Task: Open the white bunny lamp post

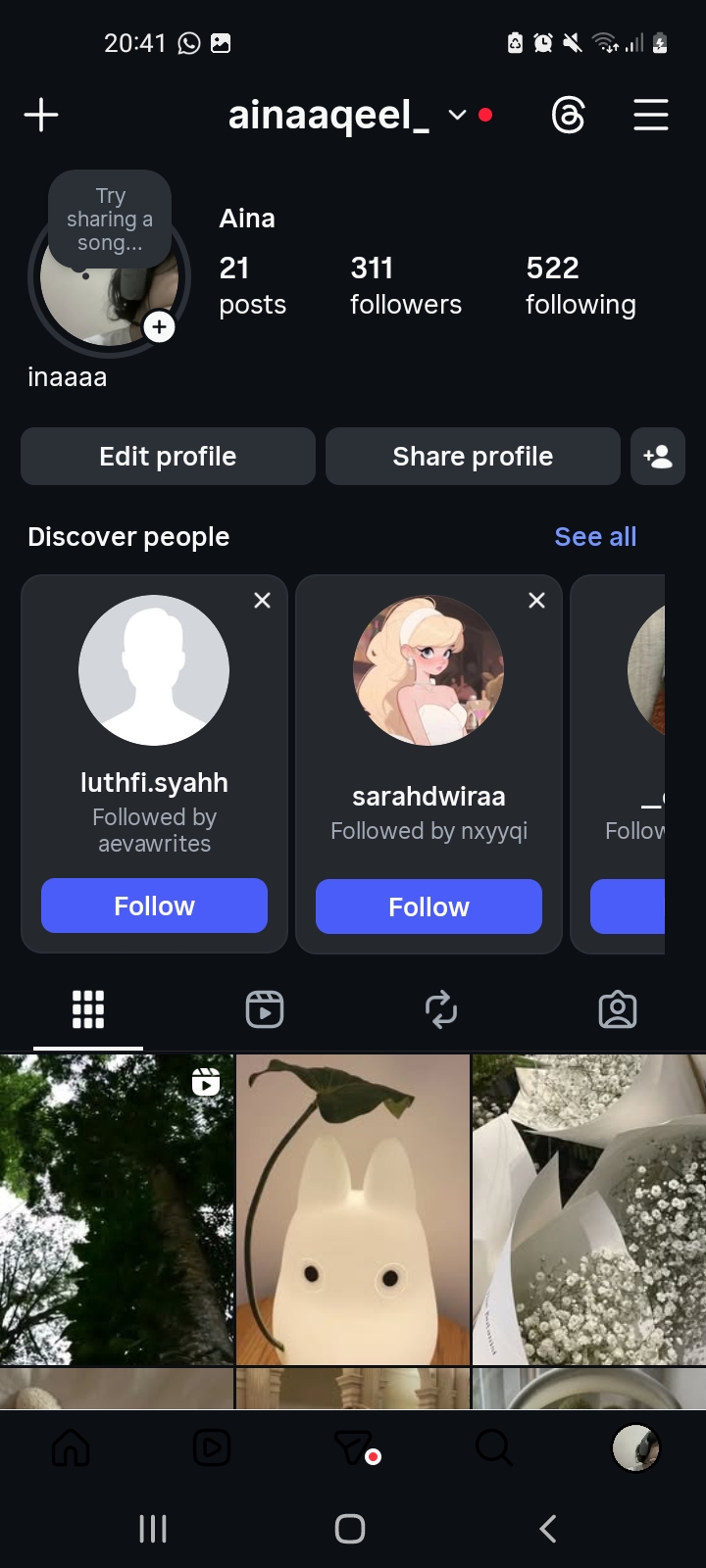Action: click(353, 1209)
